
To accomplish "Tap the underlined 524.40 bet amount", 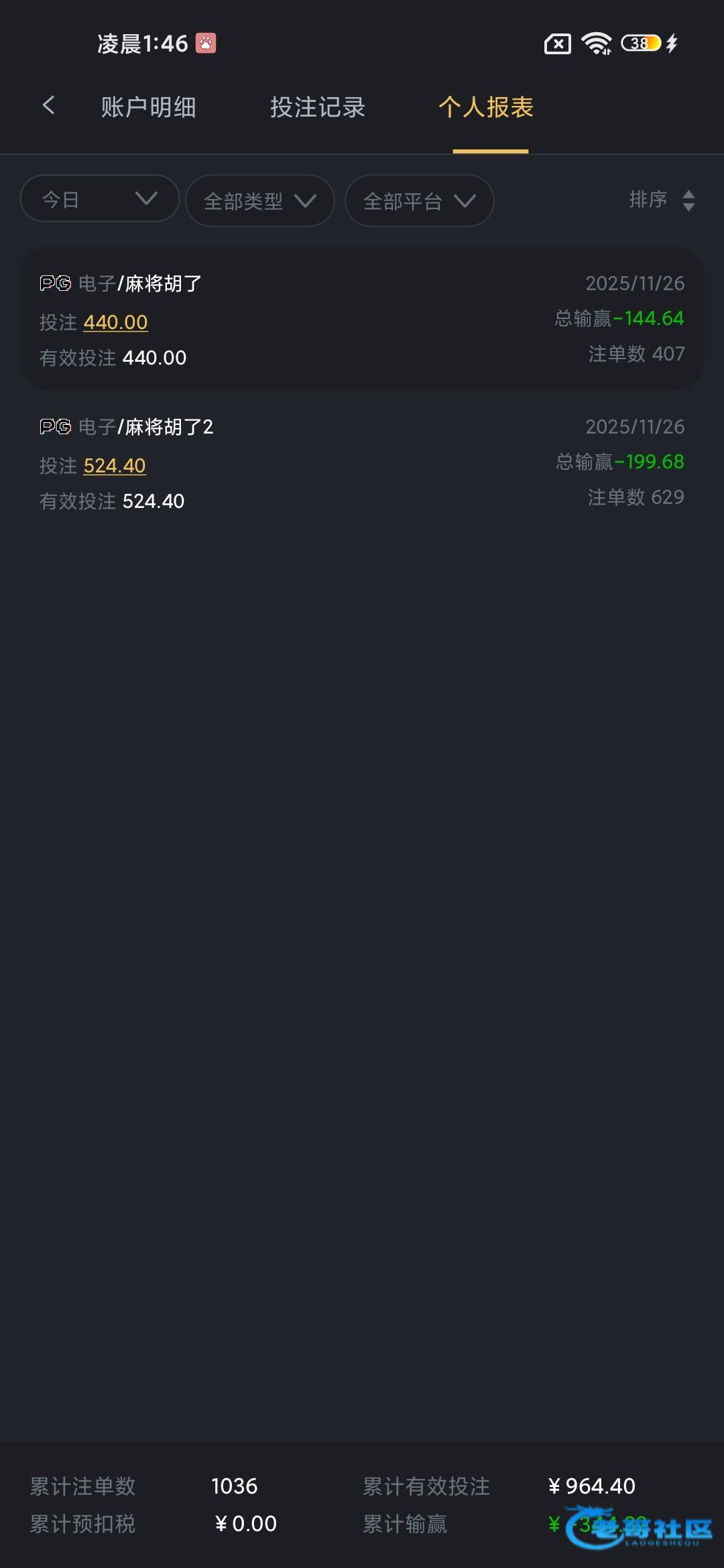I will 115,466.
